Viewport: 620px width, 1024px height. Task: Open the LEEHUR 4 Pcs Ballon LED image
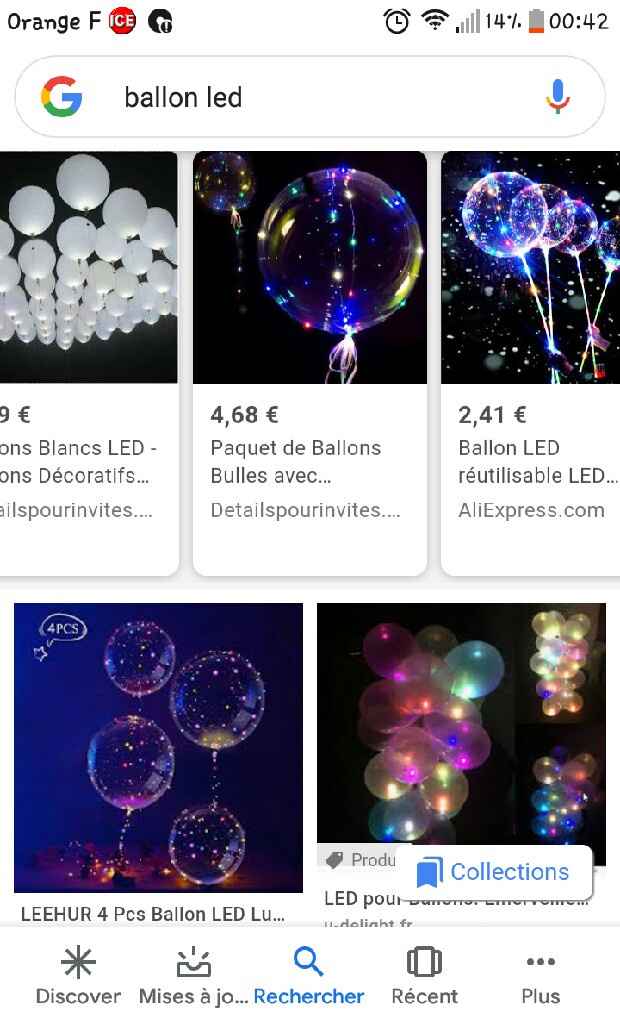coord(158,747)
